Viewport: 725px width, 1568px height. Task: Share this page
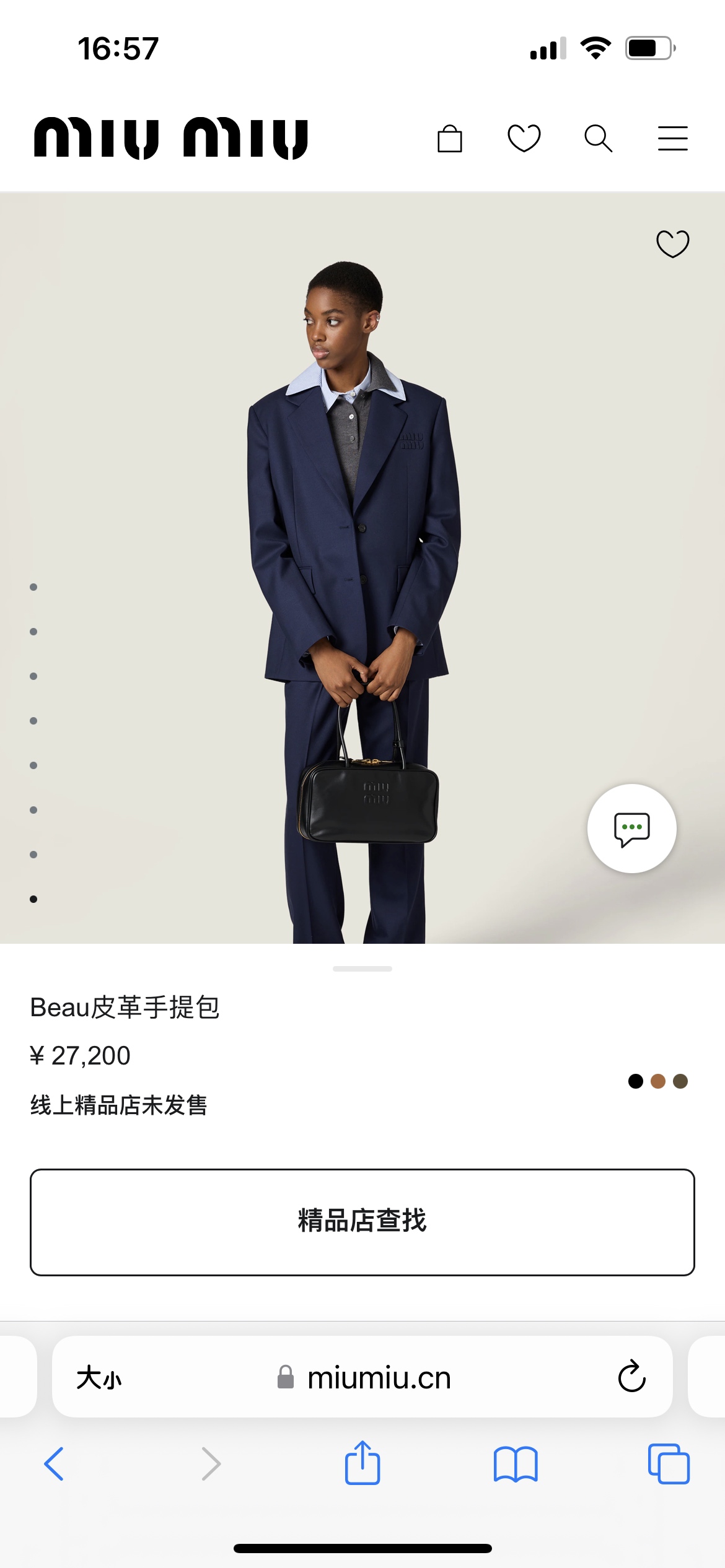click(362, 1462)
